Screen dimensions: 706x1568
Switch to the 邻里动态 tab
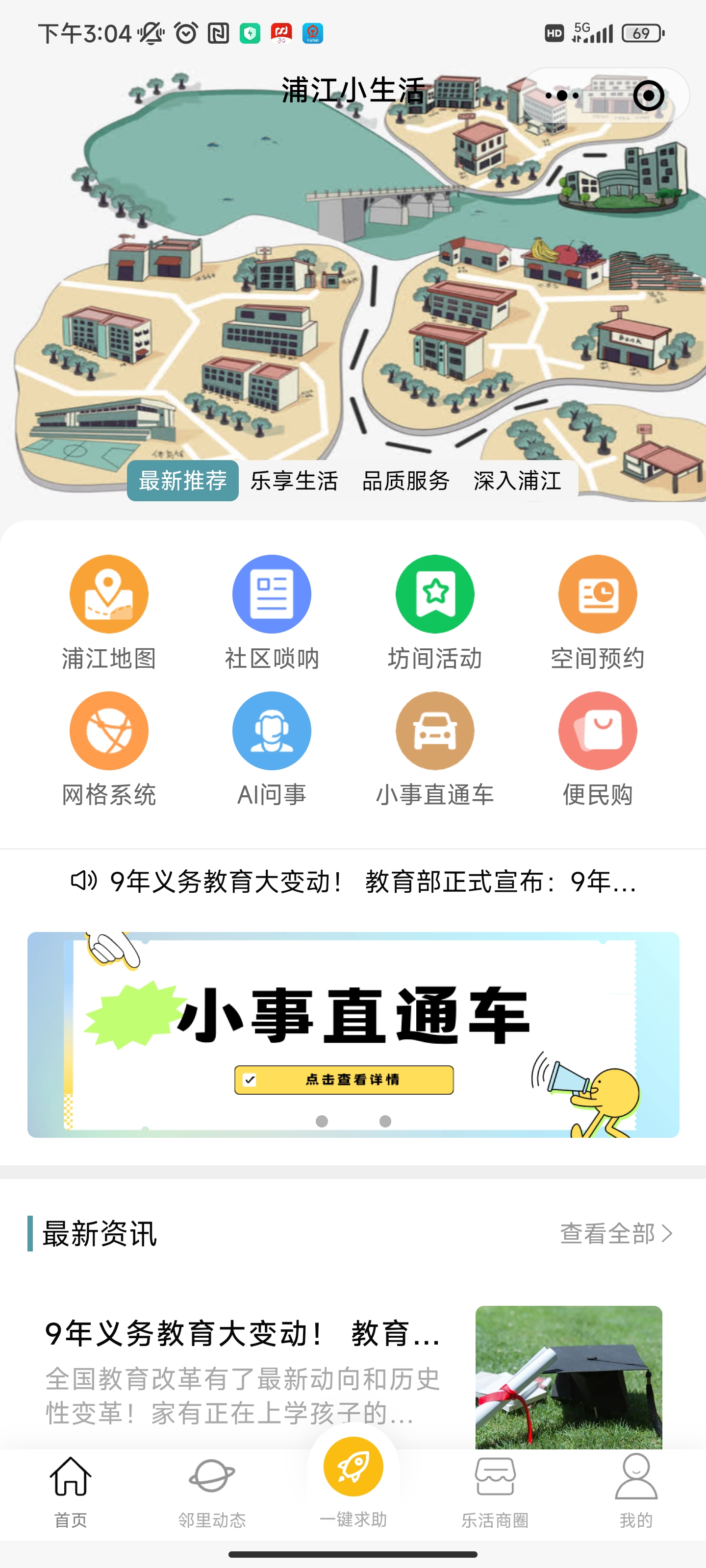pyautogui.click(x=212, y=1491)
